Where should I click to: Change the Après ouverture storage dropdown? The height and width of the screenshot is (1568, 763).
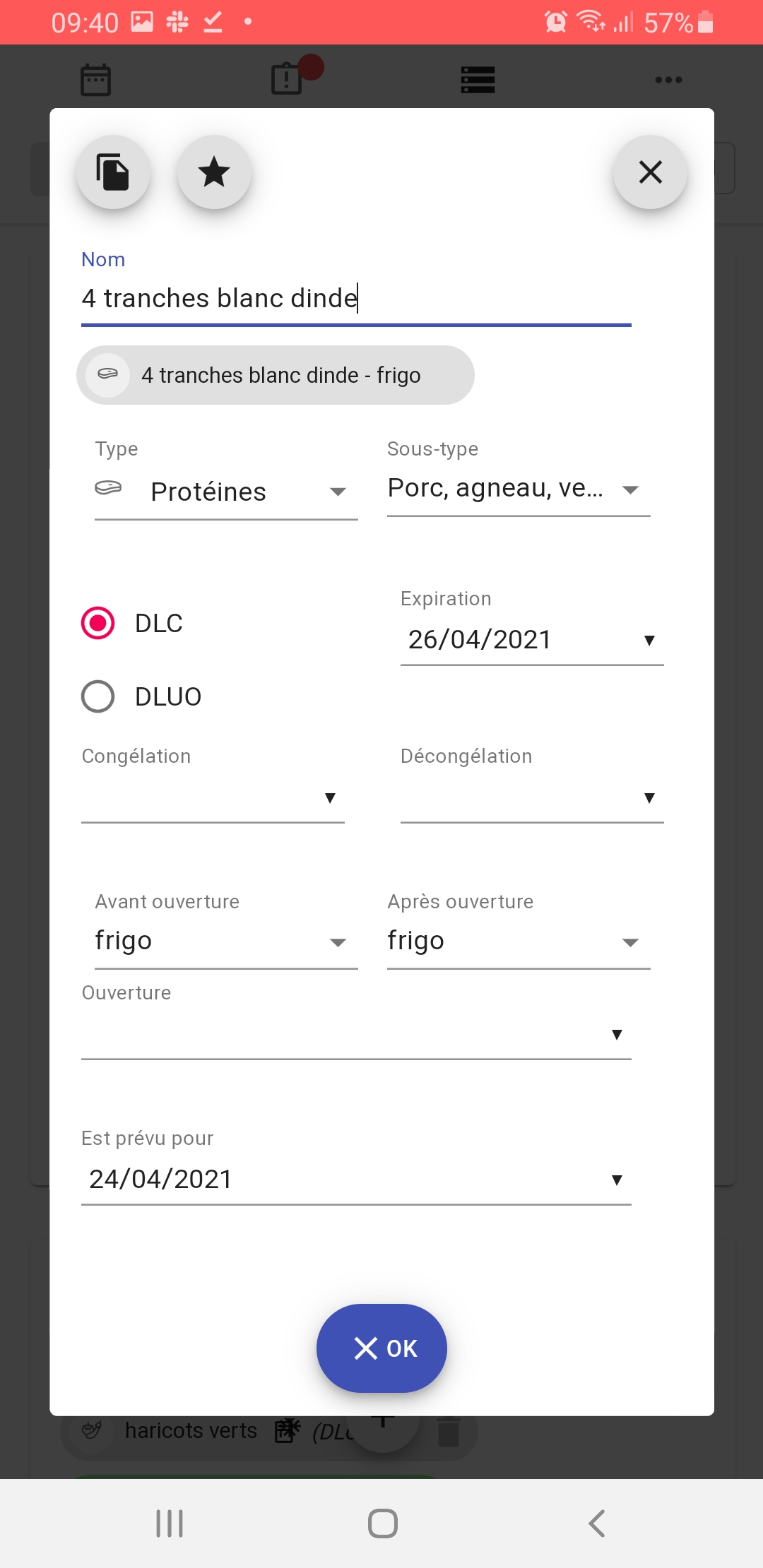[x=519, y=942]
